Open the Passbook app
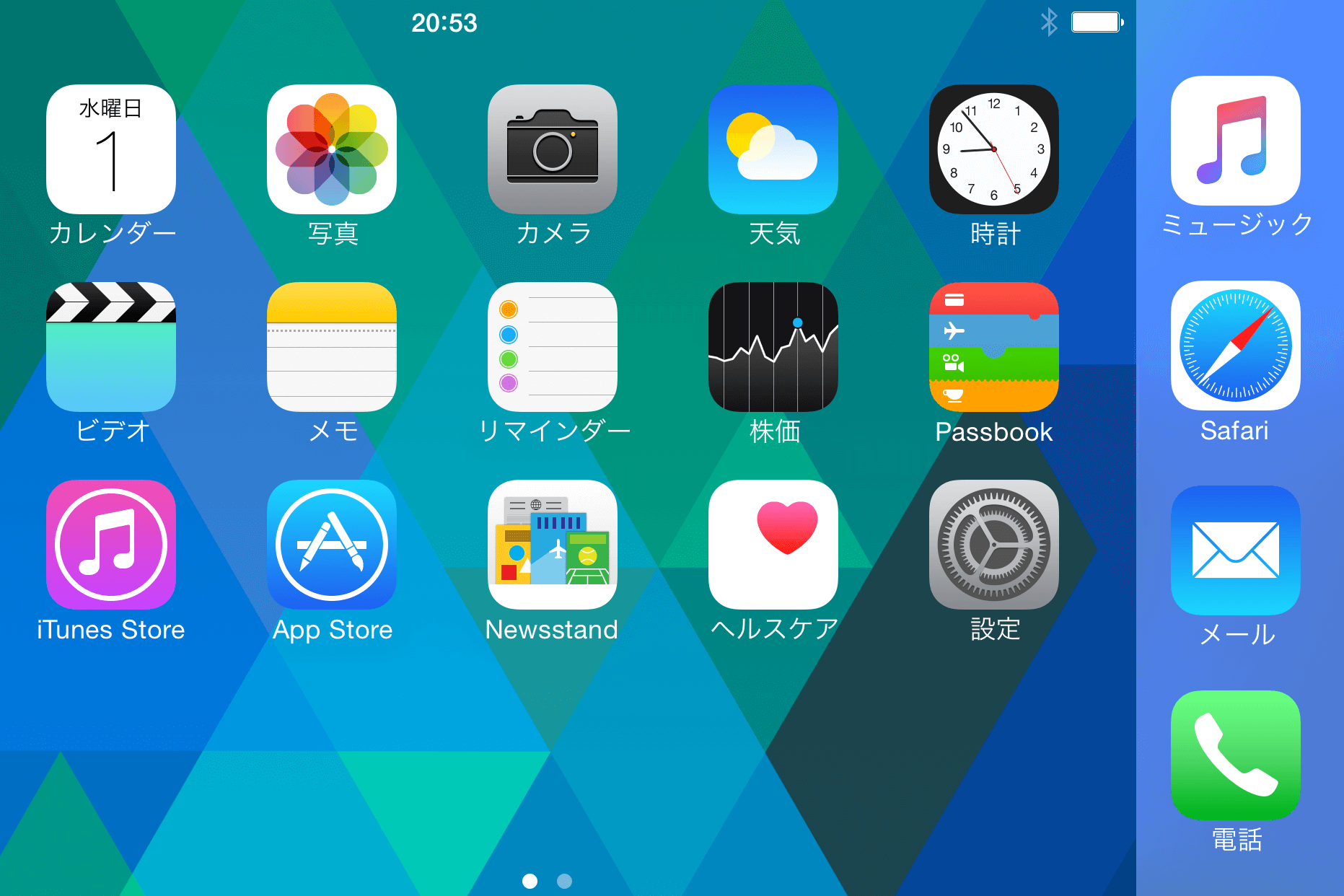This screenshot has height=896, width=1344. coord(994,347)
